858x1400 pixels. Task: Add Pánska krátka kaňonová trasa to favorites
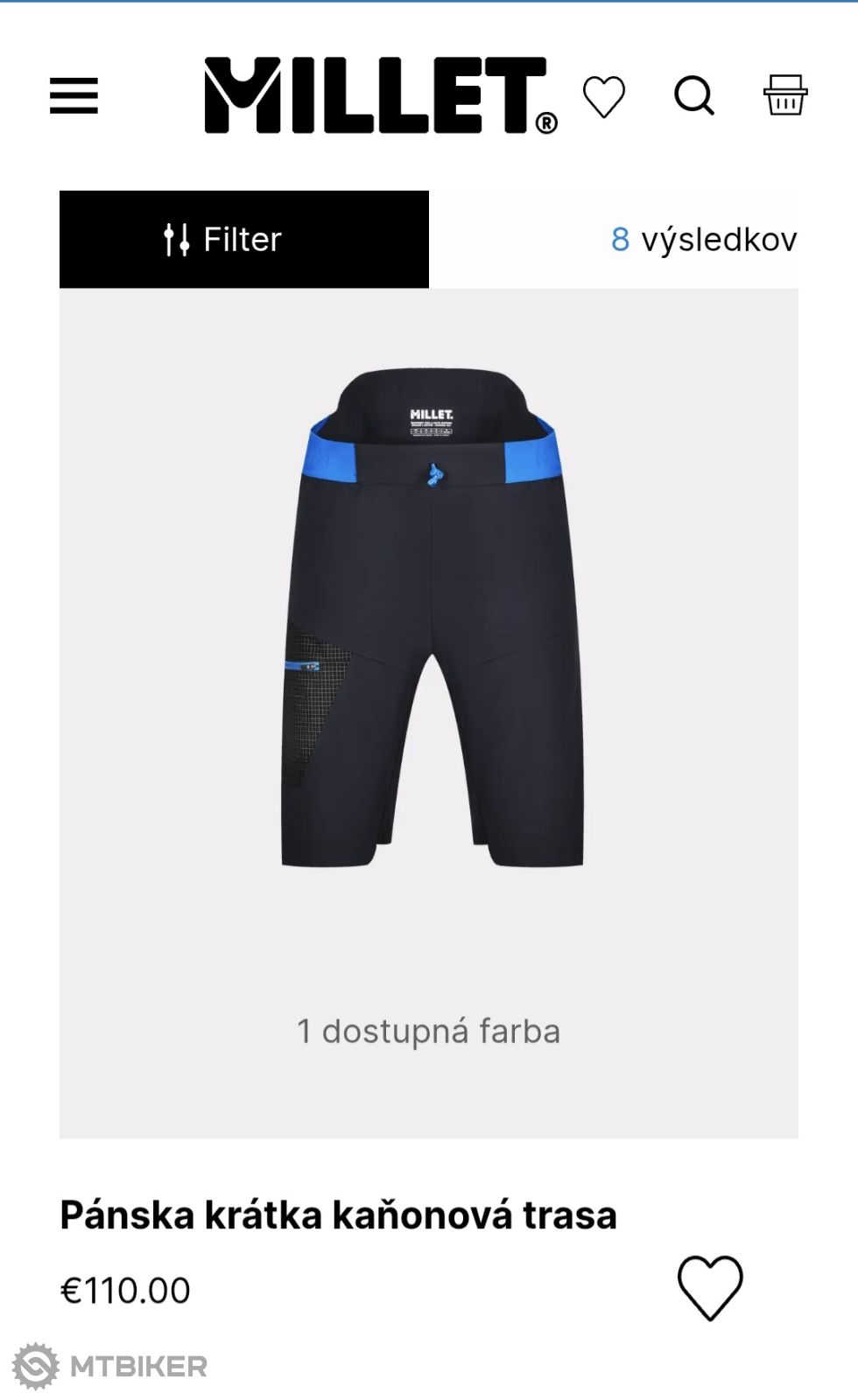(x=710, y=1288)
